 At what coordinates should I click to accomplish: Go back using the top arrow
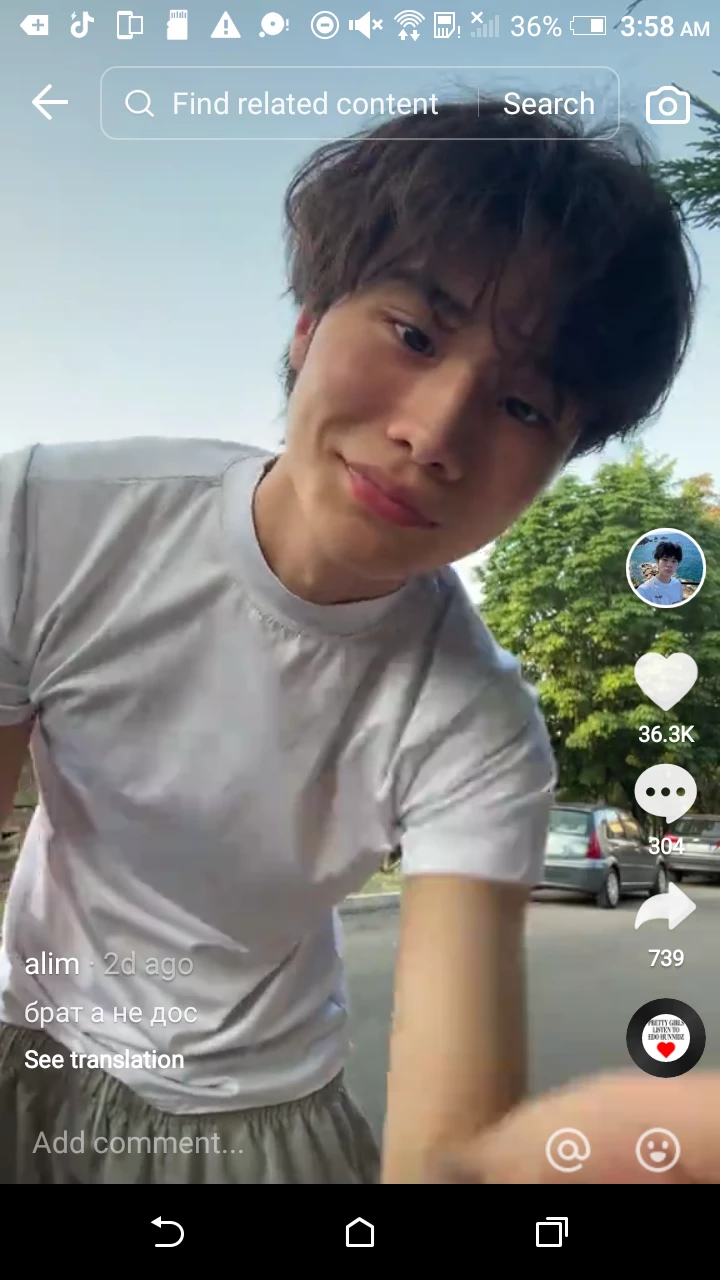pos(49,103)
